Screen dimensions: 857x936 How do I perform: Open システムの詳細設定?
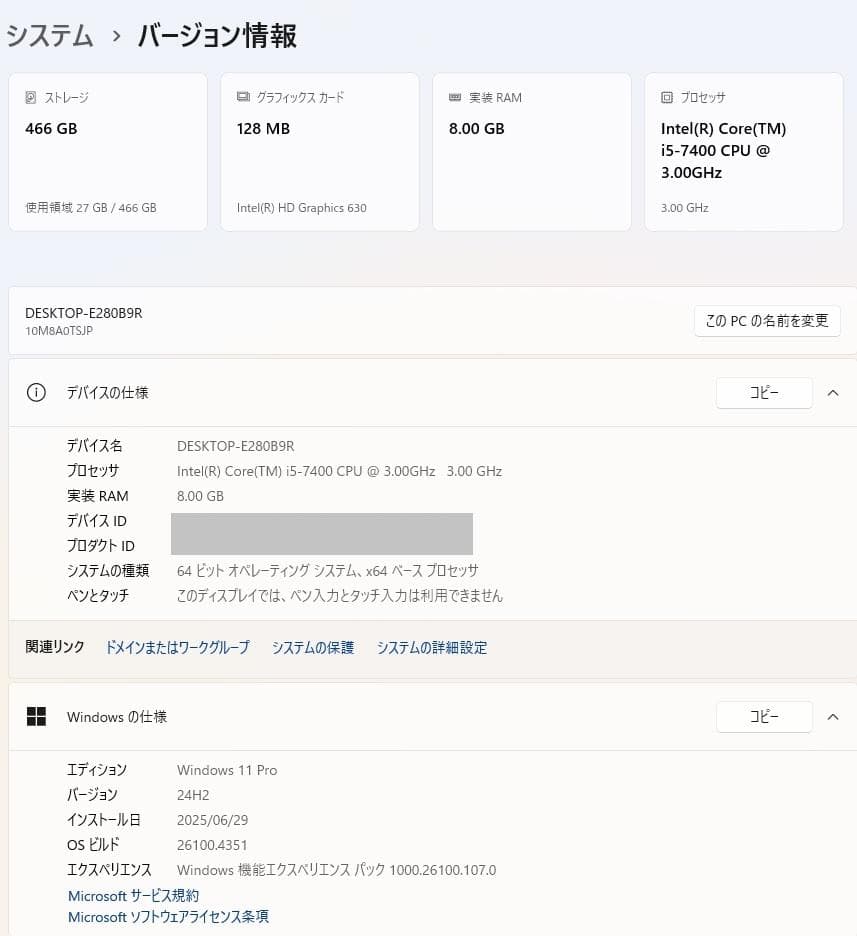tap(432, 648)
